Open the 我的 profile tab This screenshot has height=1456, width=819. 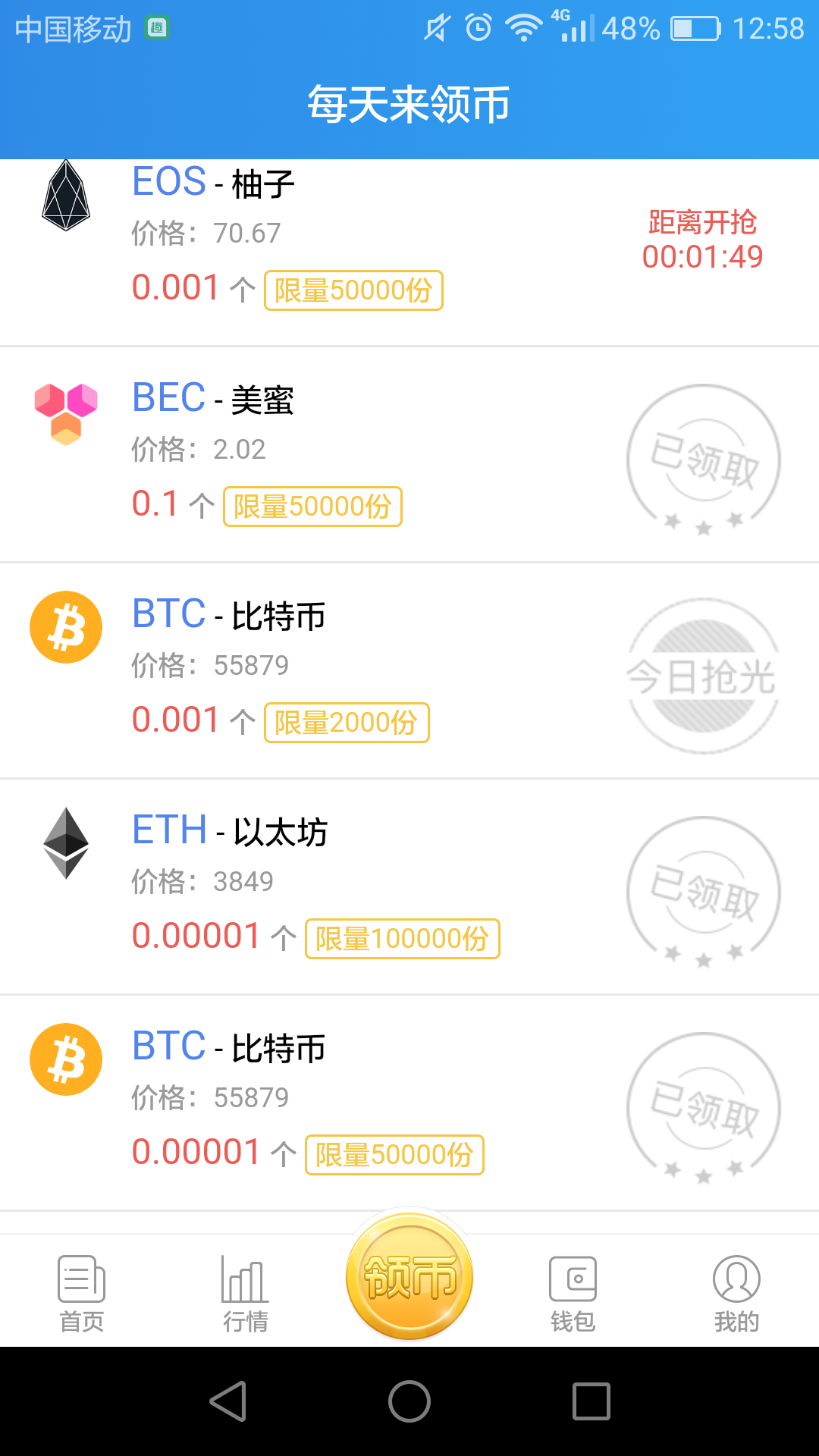(x=736, y=1294)
